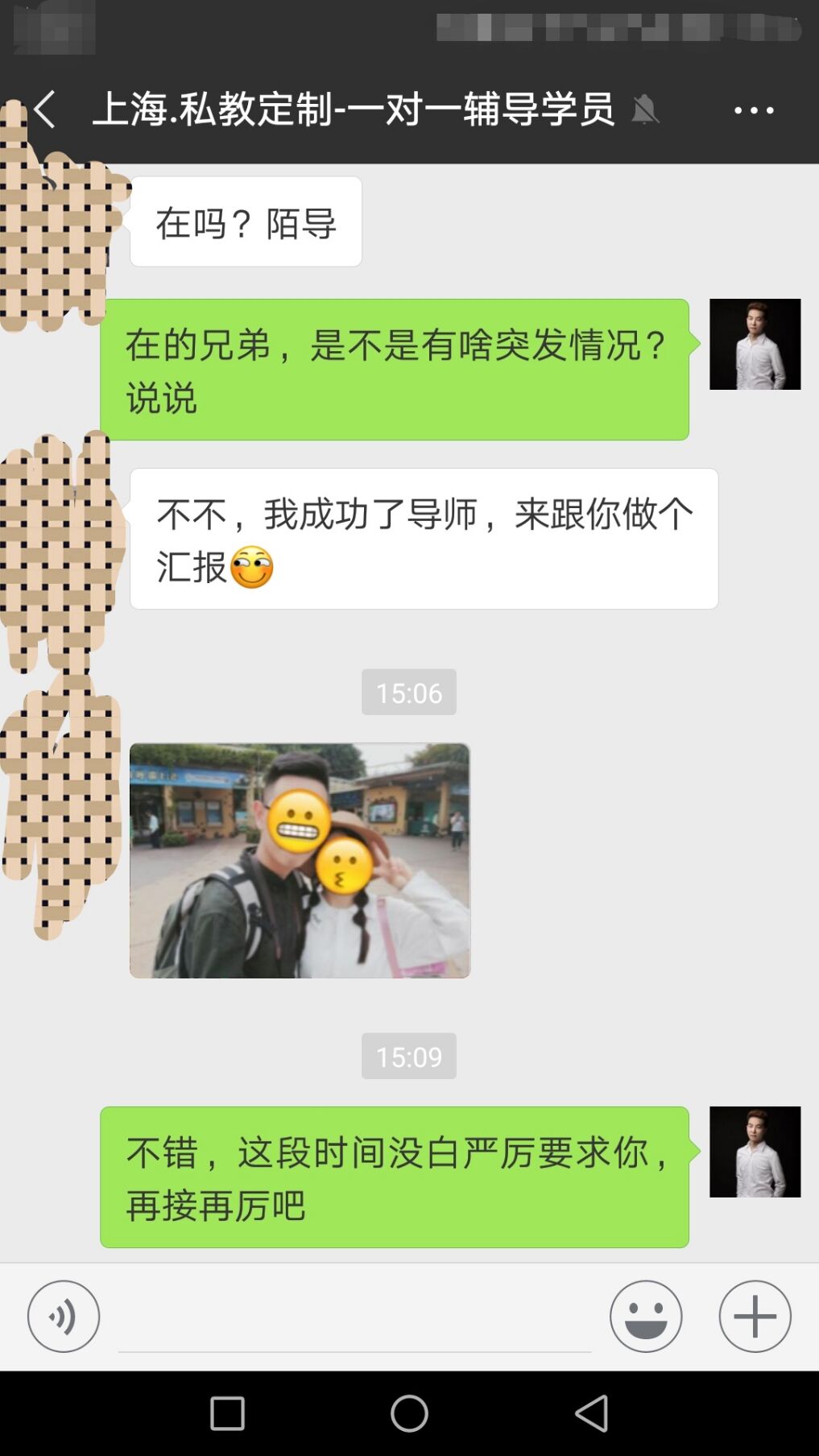The width and height of the screenshot is (819, 1456).
Task: Open the recent apps overview
Action: (x=227, y=1413)
